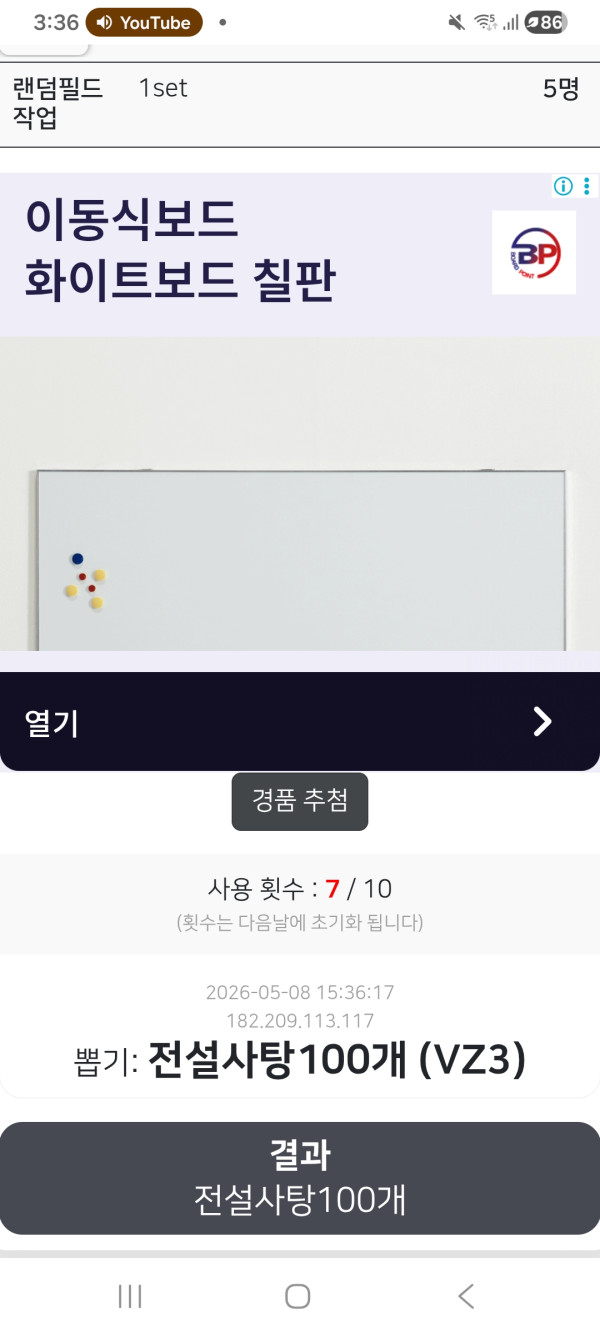Open the ad with the 열기 button

click(300, 721)
